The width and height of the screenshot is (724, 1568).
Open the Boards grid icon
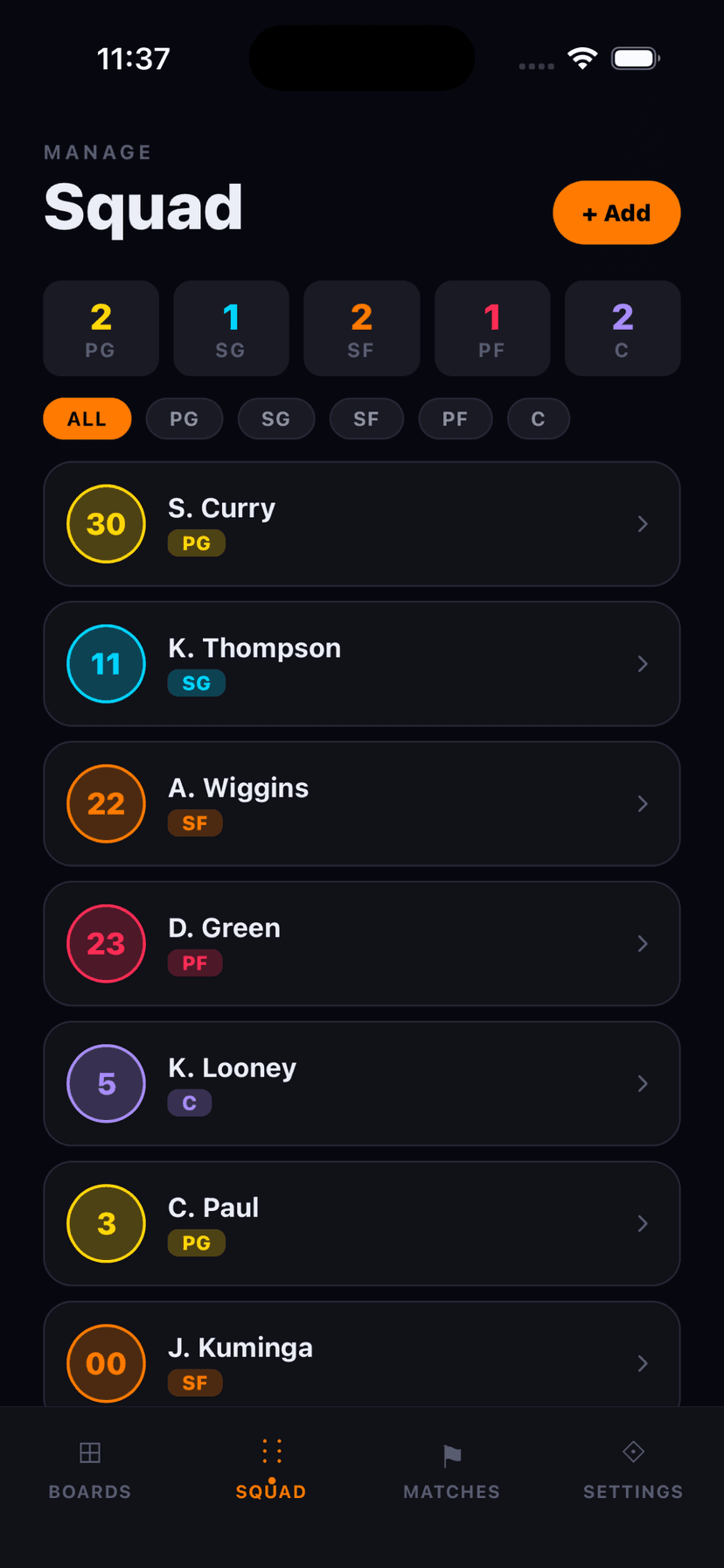coord(89,1459)
